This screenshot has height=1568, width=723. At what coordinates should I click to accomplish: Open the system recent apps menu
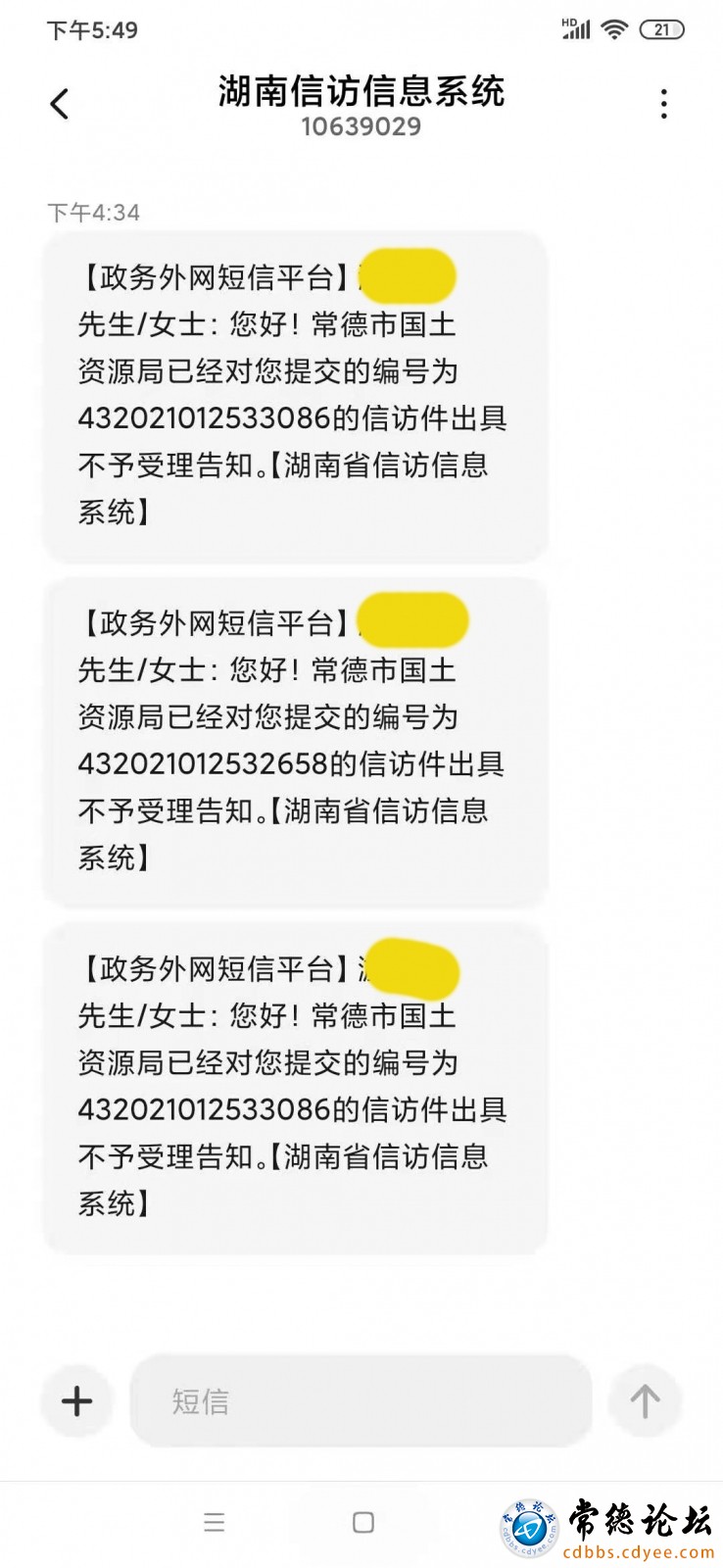pyautogui.click(x=215, y=1522)
